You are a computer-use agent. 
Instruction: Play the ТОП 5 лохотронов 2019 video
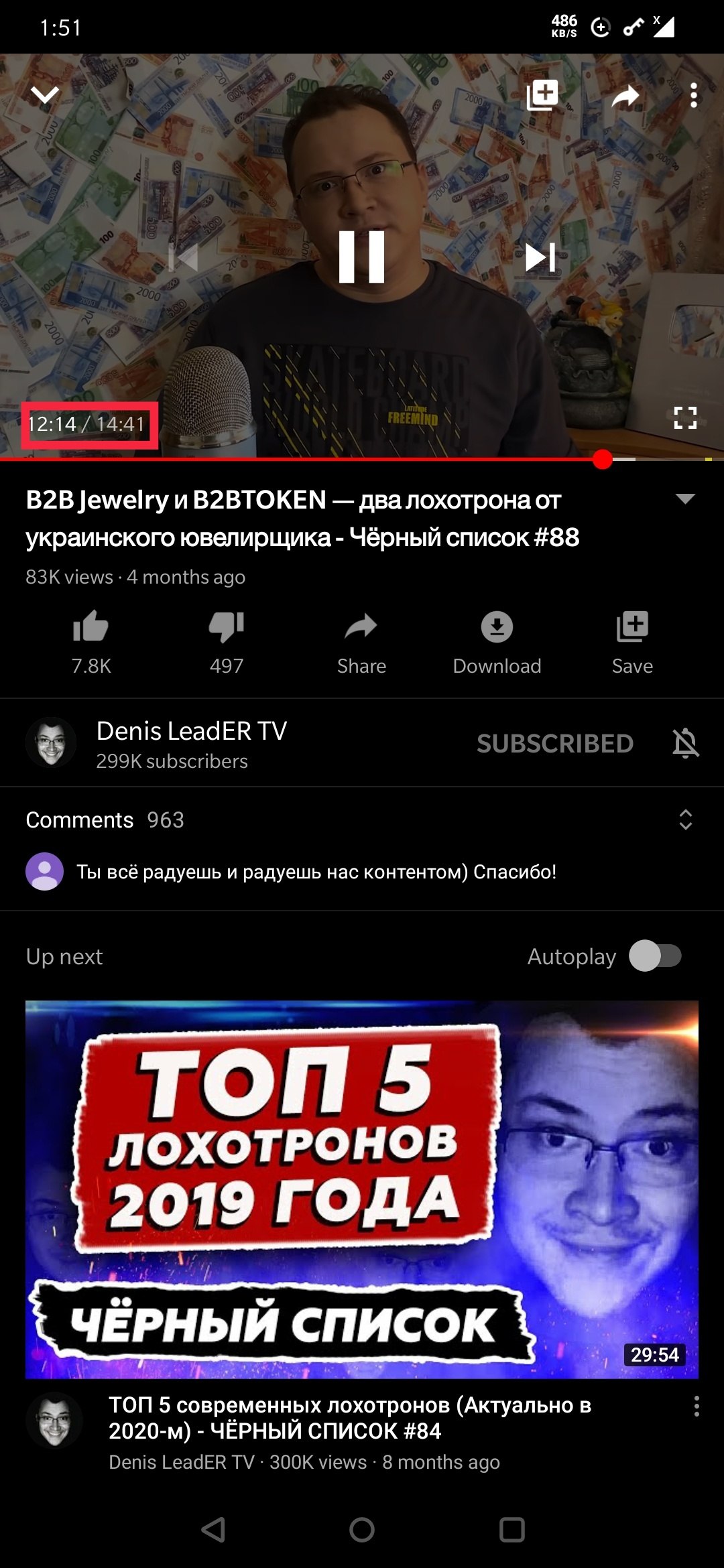click(x=362, y=1189)
